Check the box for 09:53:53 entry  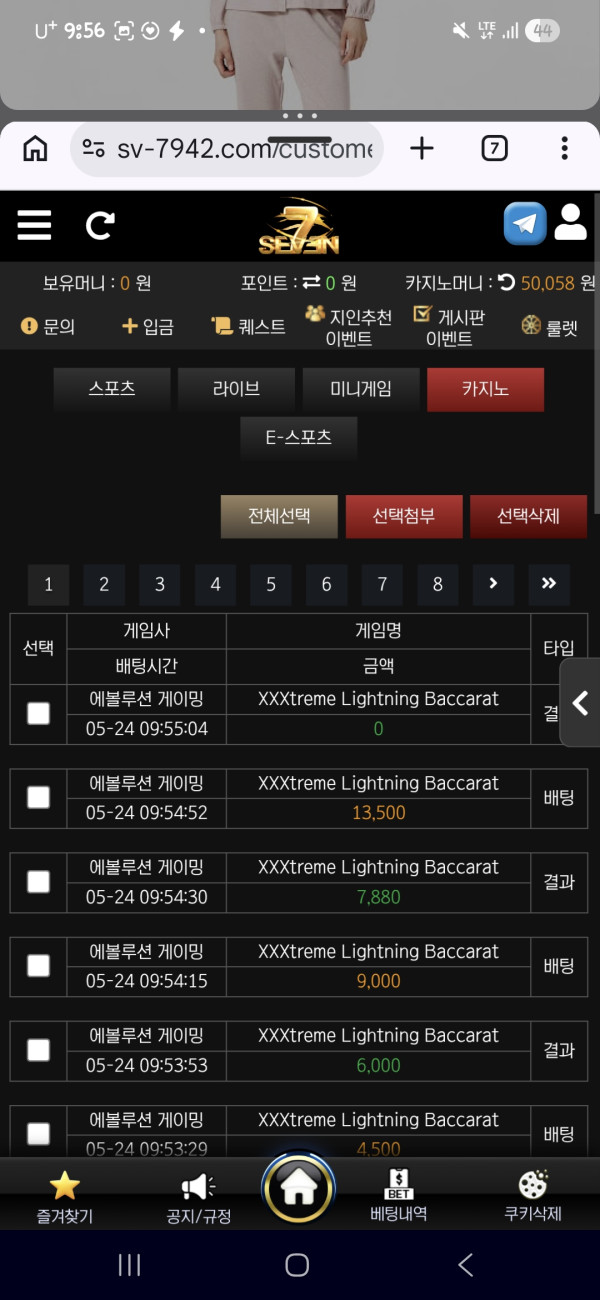click(38, 1050)
